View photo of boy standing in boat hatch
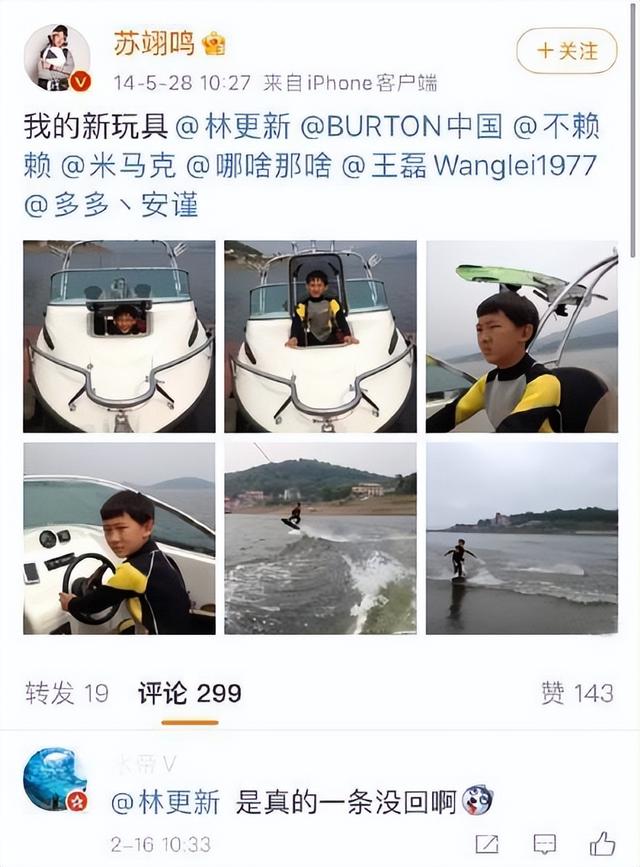The image size is (640, 867). [x=320, y=336]
